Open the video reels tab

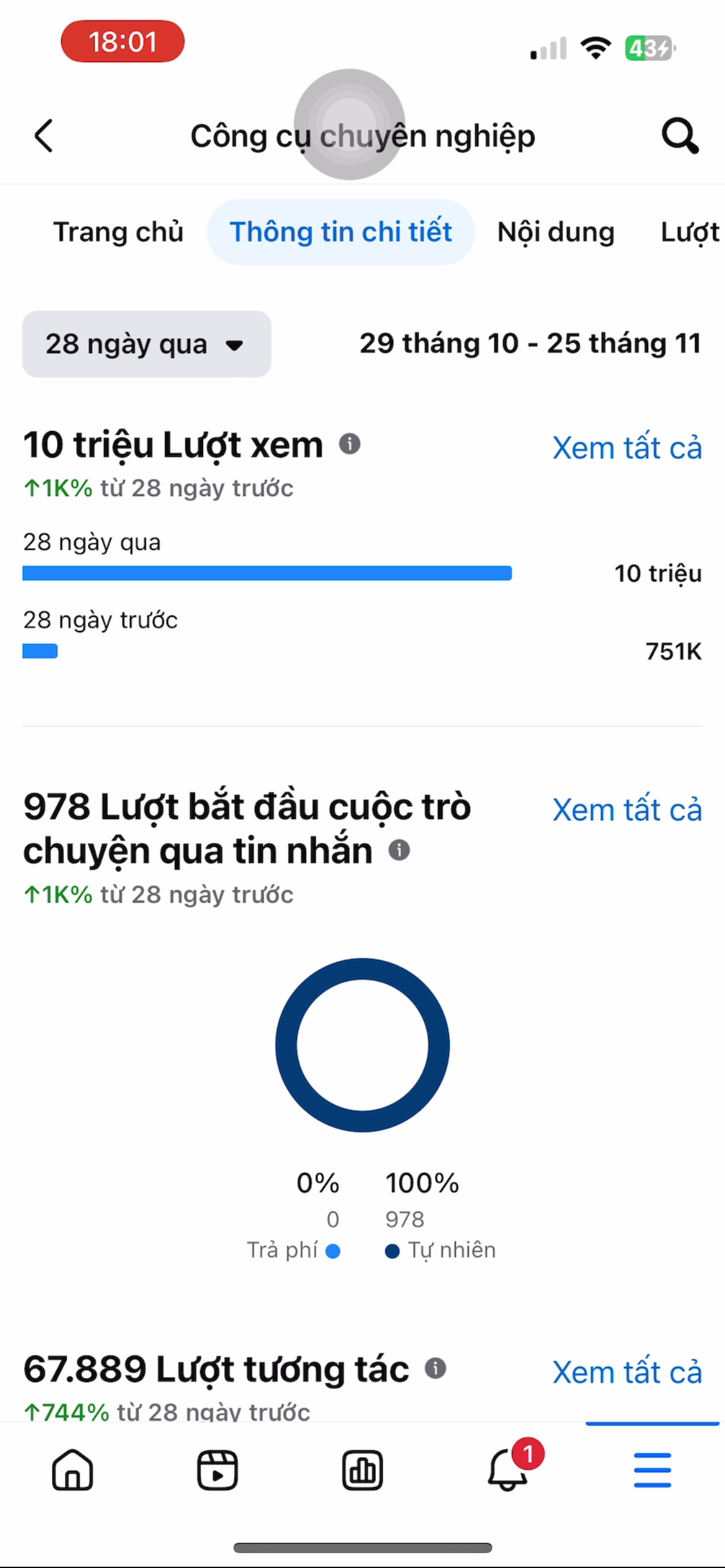click(x=217, y=1470)
